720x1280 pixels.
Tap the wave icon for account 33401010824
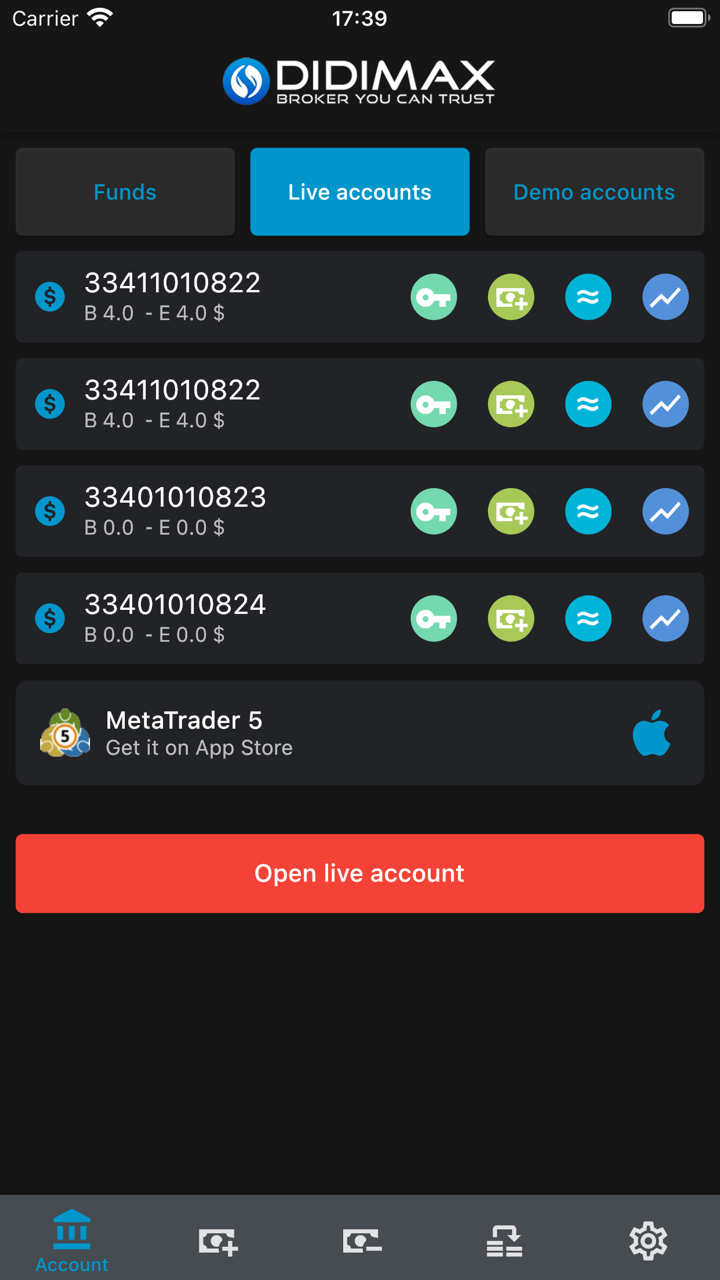(x=588, y=619)
